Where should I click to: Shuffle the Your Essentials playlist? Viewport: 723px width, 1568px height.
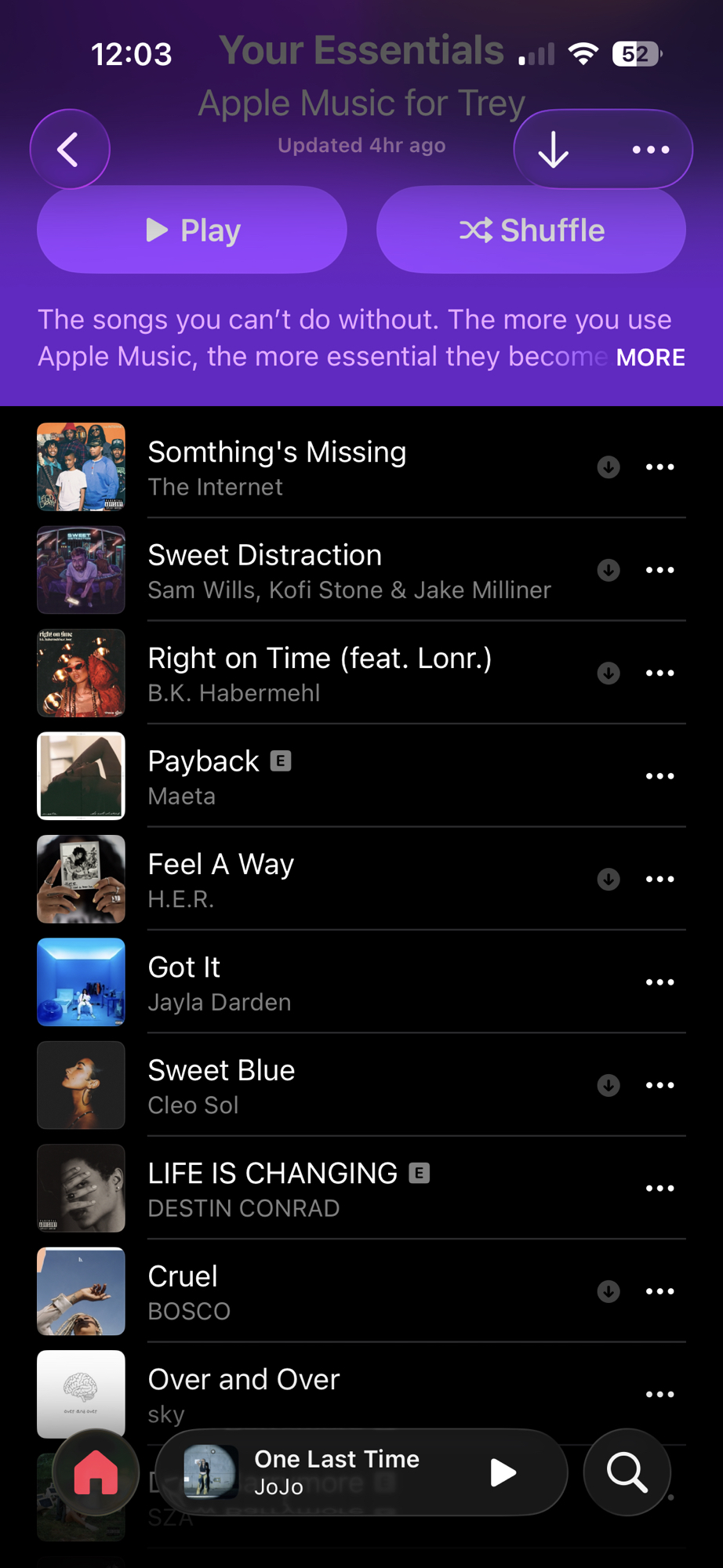click(531, 230)
